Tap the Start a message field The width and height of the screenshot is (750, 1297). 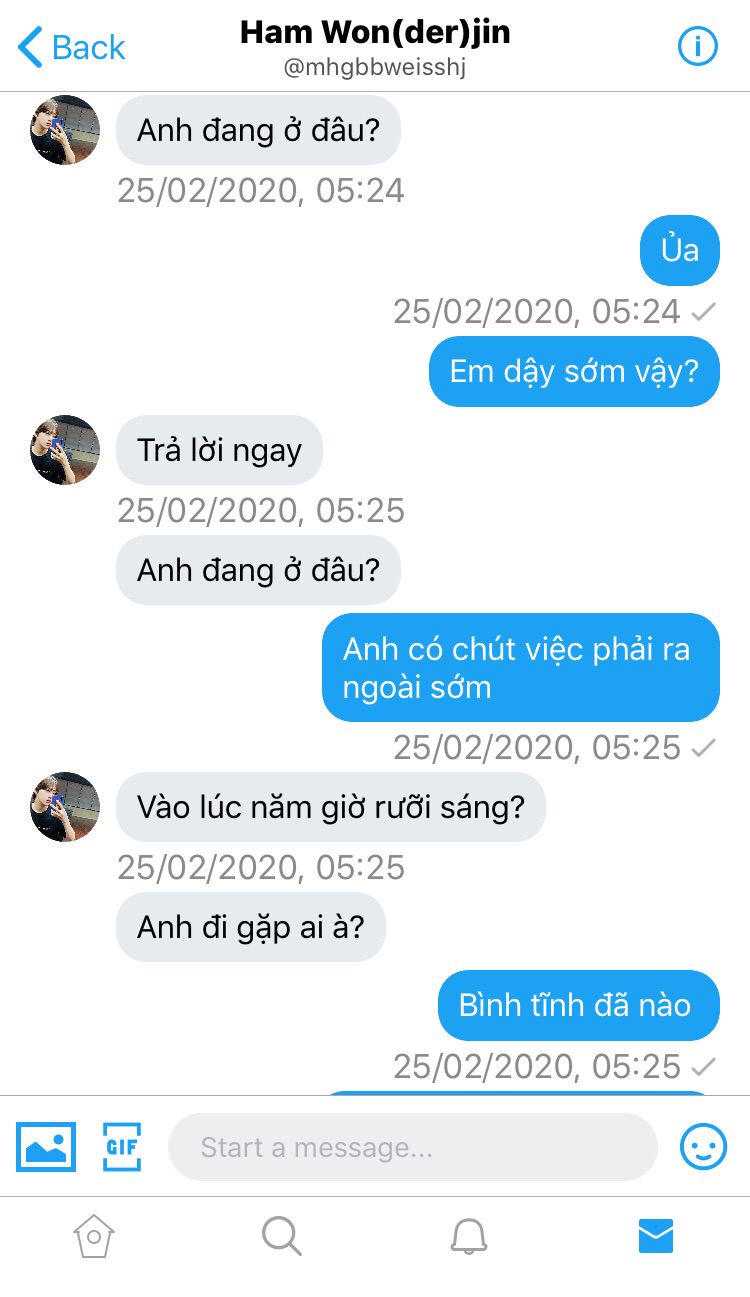(412, 1147)
